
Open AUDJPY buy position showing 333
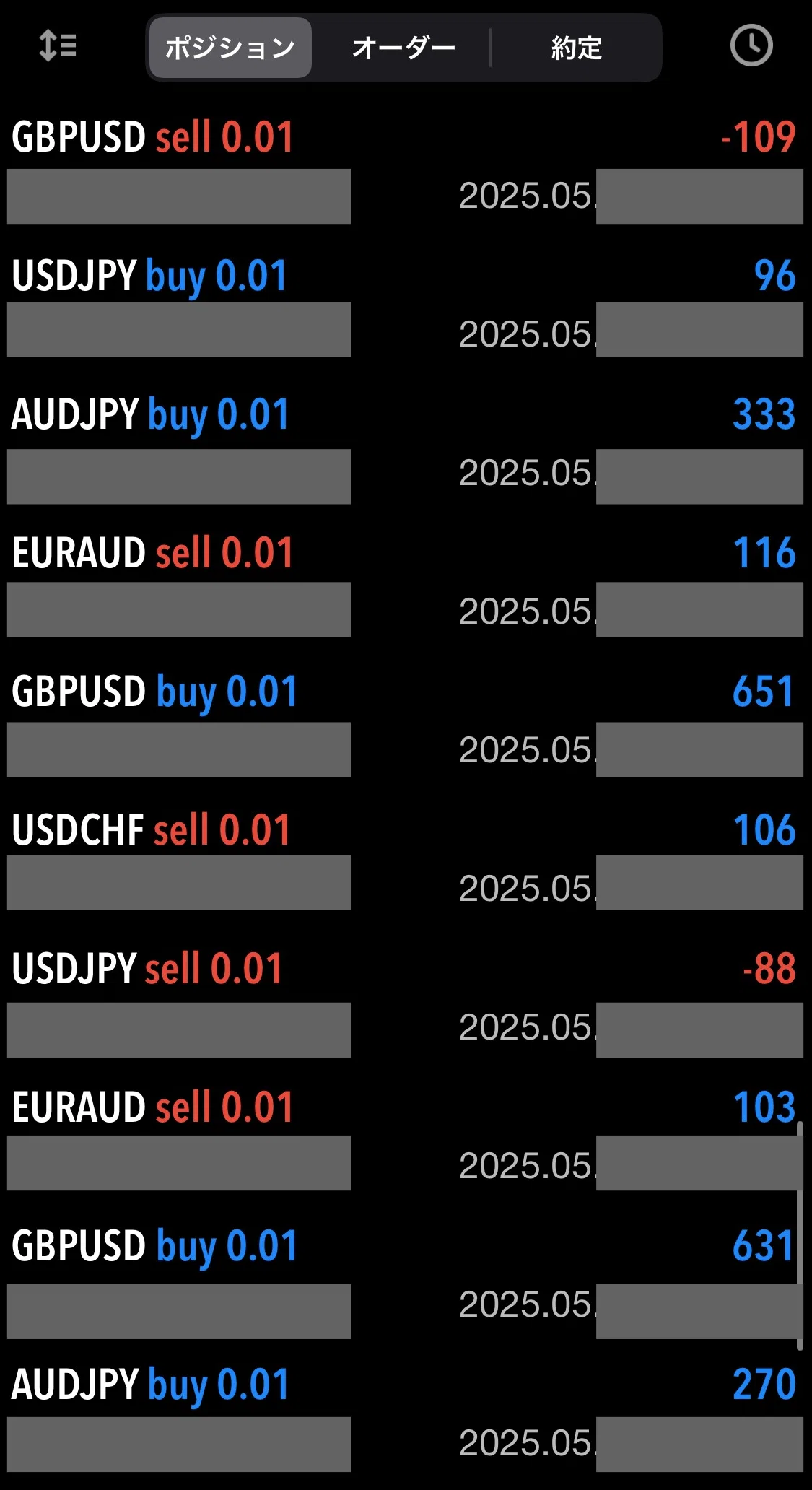406,446
